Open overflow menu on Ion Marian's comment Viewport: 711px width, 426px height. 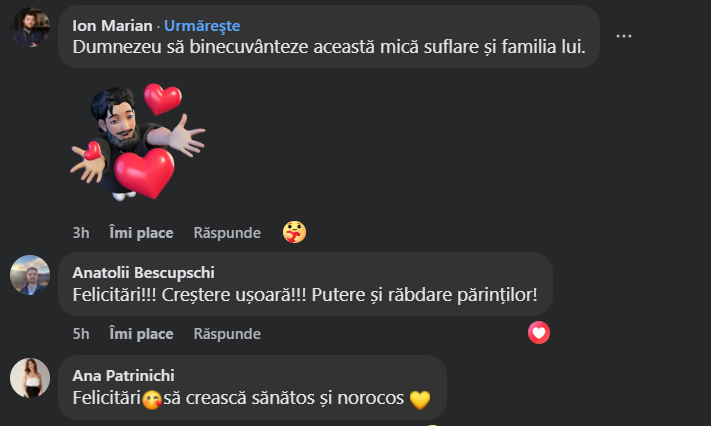[x=624, y=36]
